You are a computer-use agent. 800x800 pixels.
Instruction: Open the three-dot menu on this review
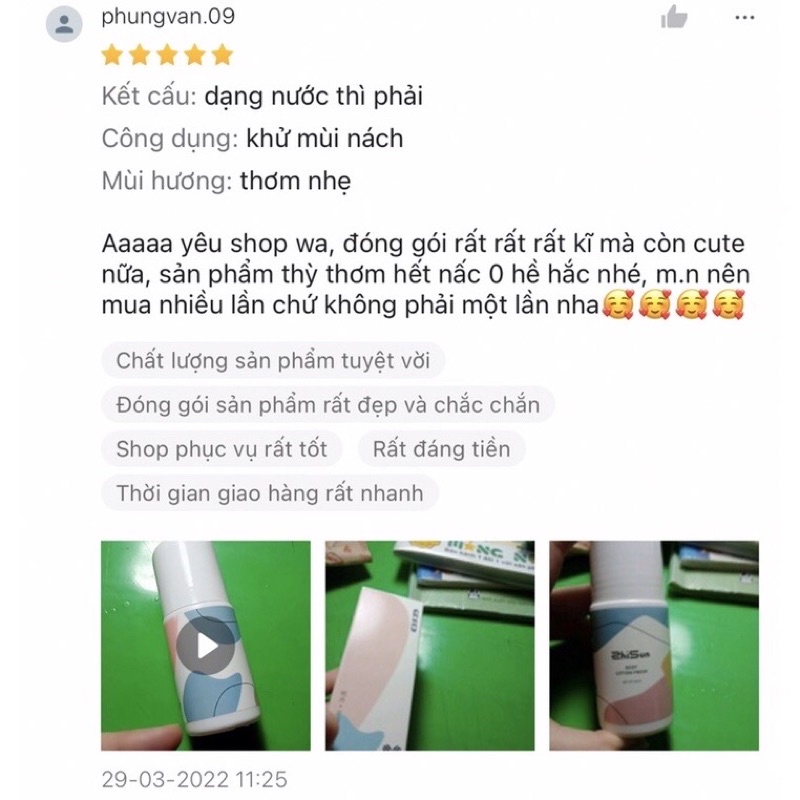pos(744,18)
